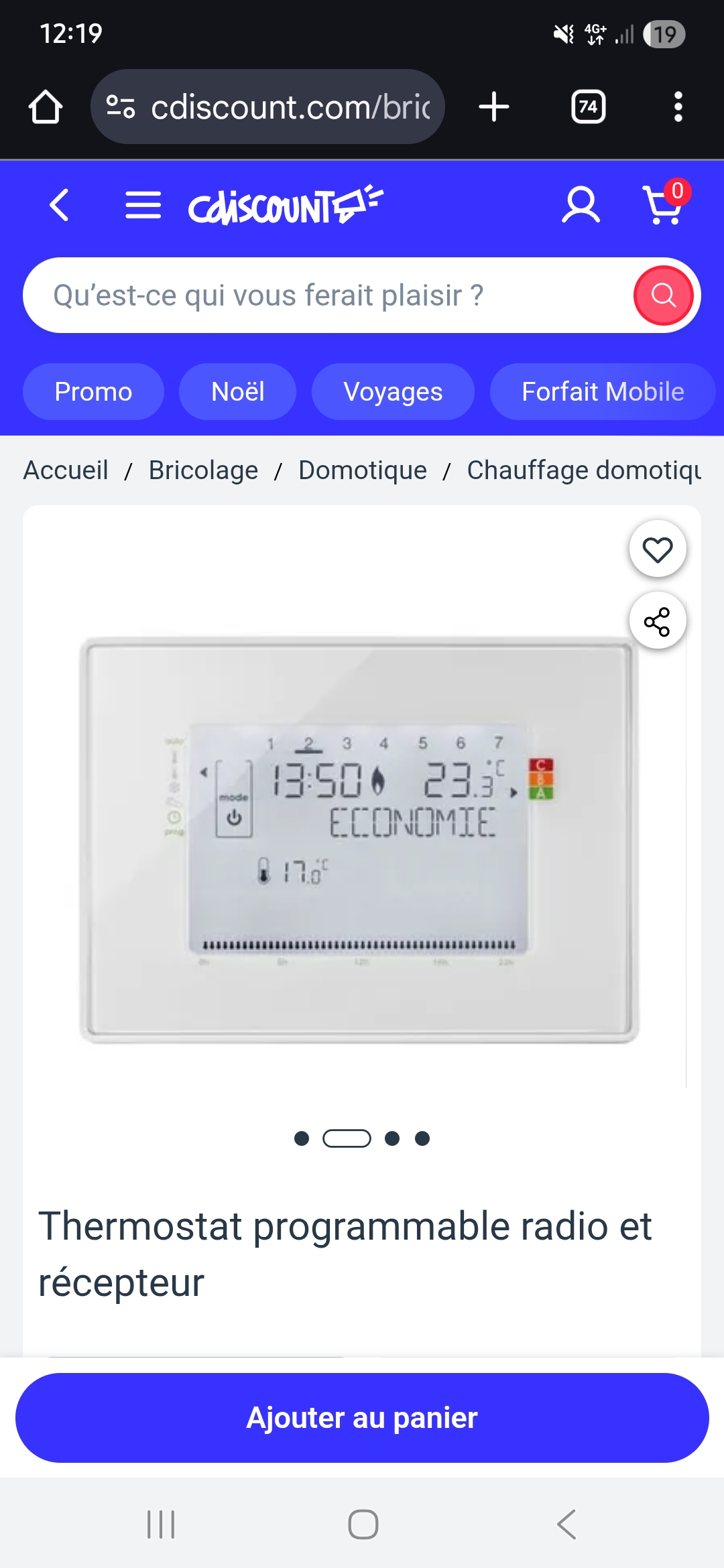This screenshot has height=1568, width=724.
Task: Open the Forfait Mobile chip
Action: (x=602, y=392)
